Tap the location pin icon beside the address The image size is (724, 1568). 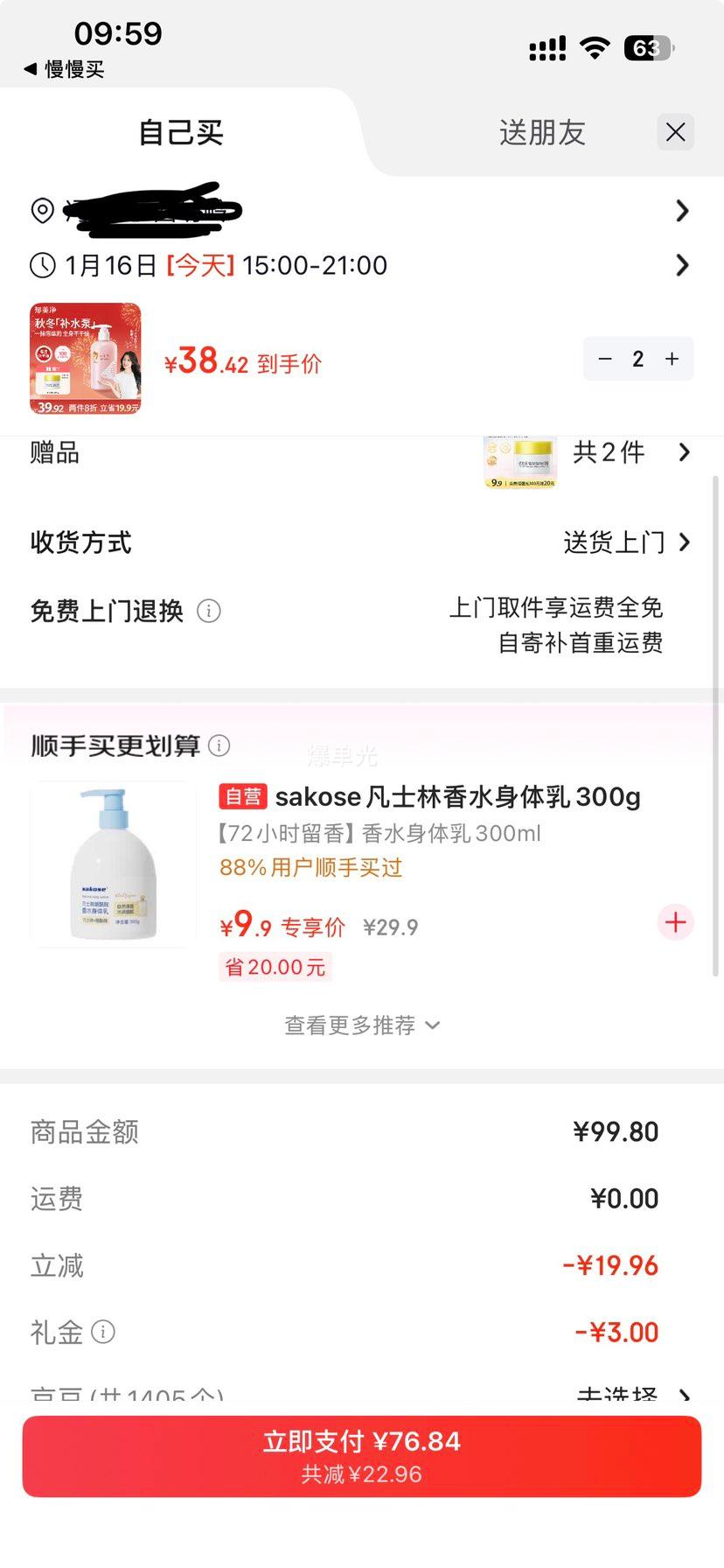click(42, 210)
